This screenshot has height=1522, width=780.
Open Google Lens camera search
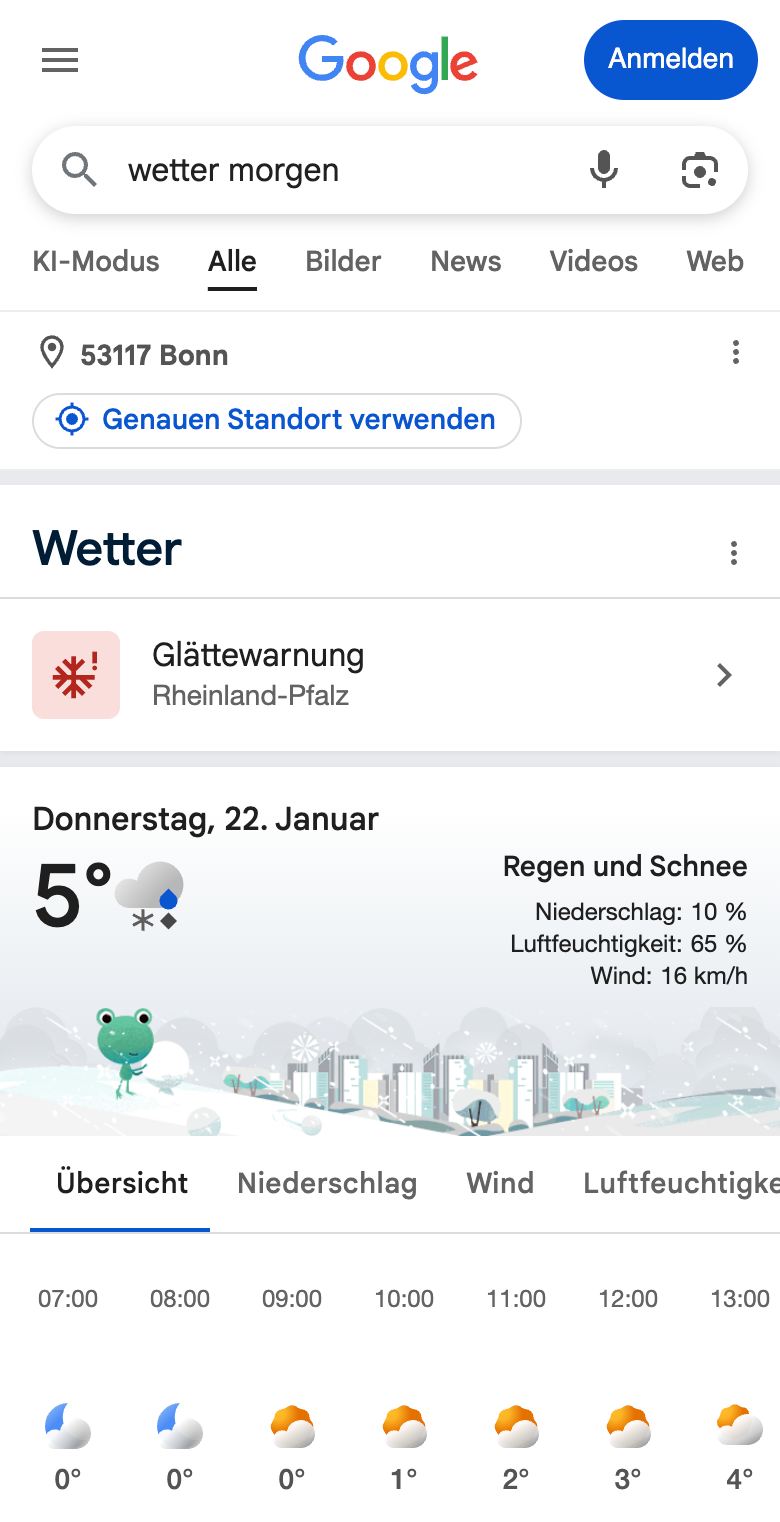click(701, 170)
